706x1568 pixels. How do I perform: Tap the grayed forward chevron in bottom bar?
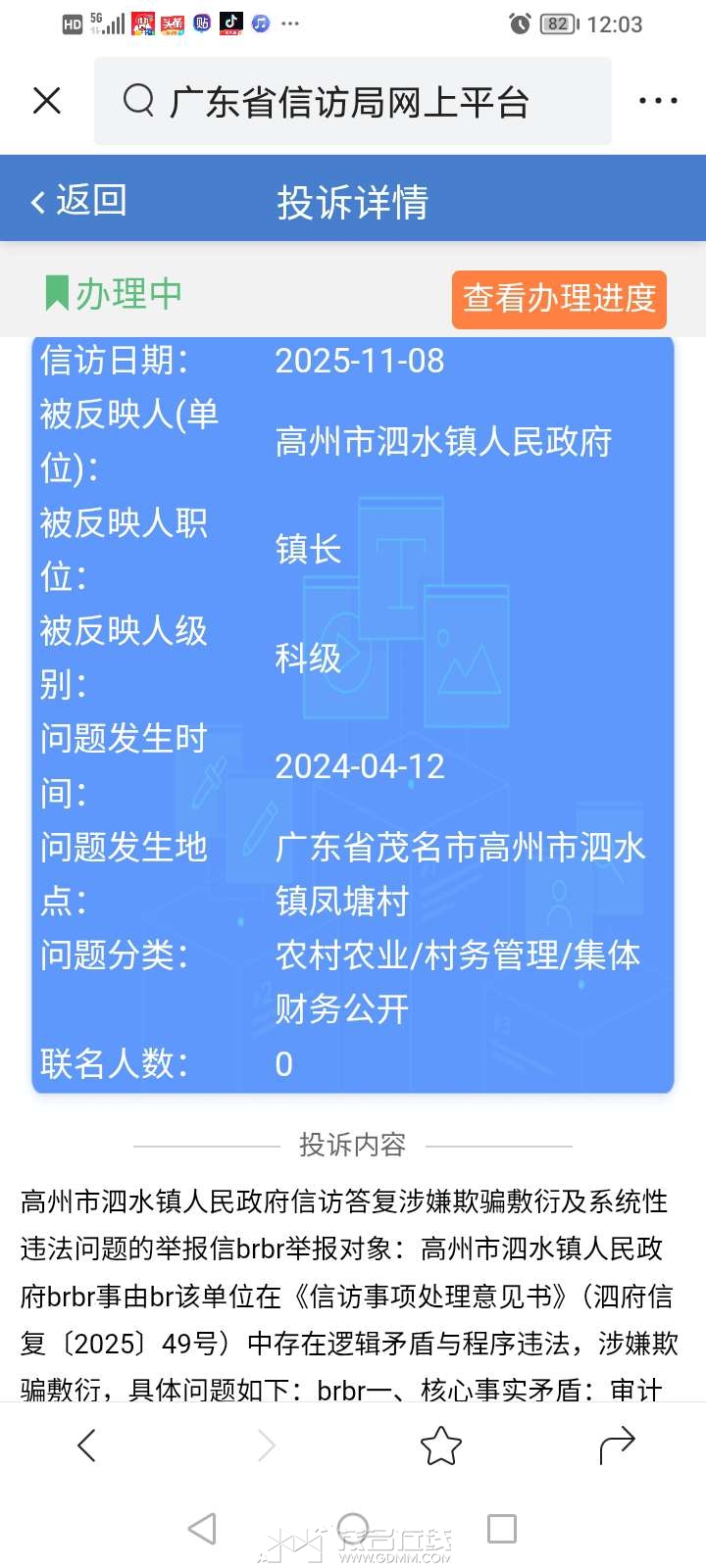click(263, 1445)
